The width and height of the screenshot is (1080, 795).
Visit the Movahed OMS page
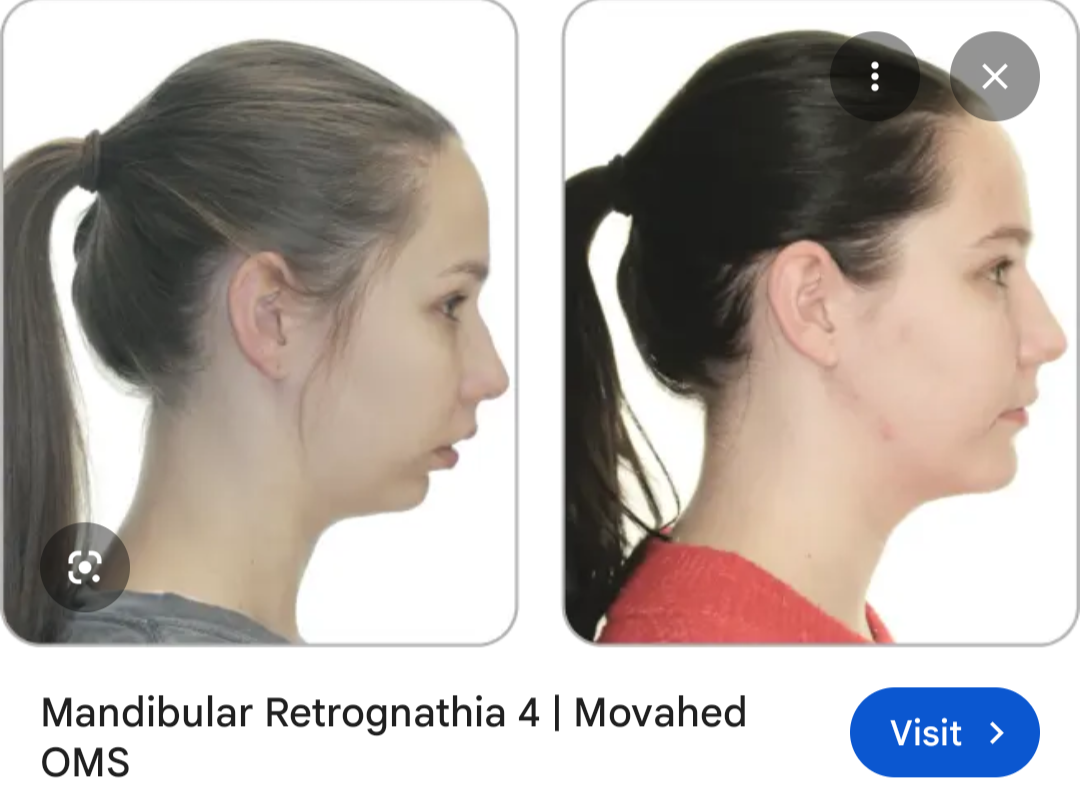coord(944,733)
